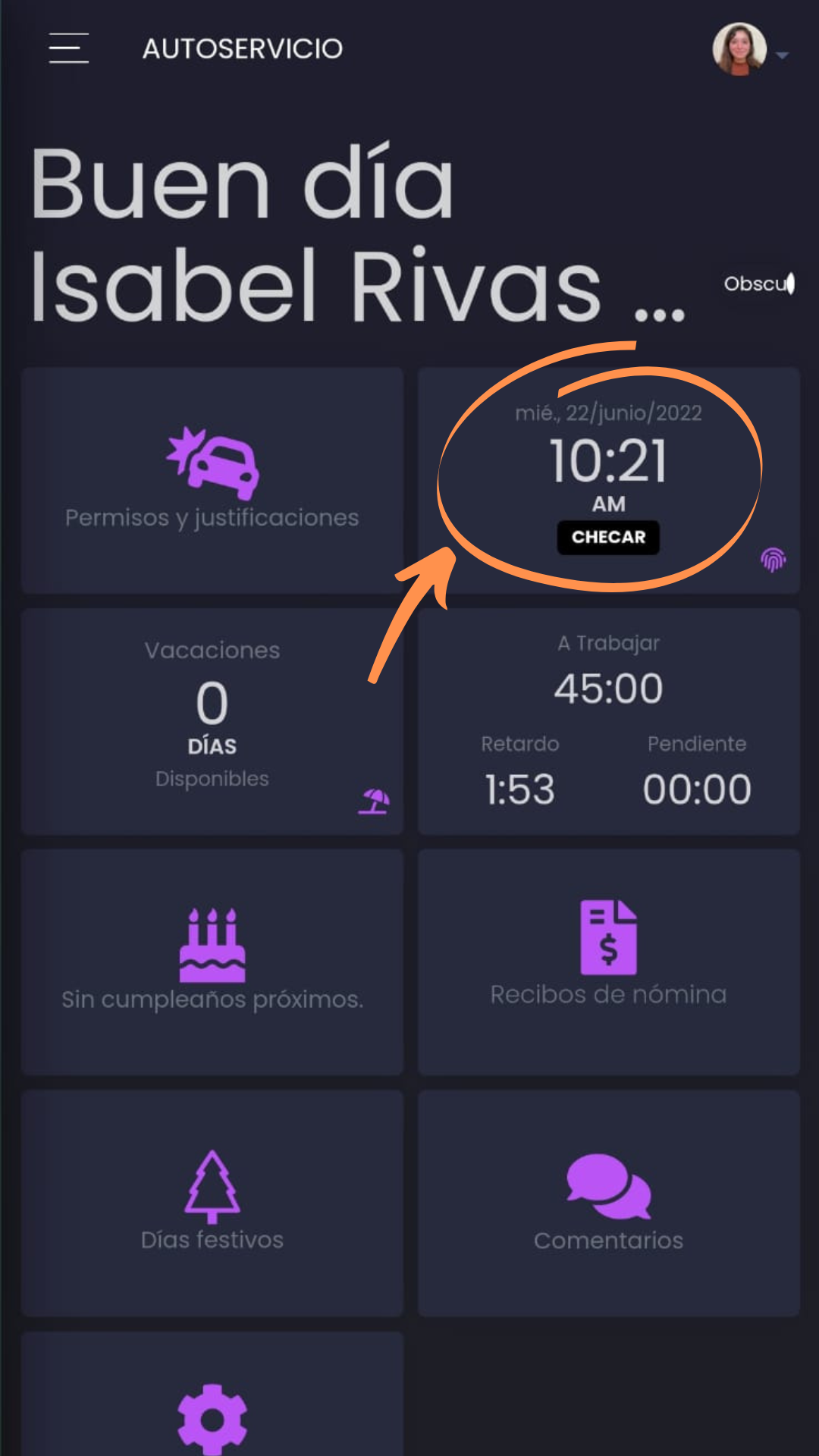Open Días festivos card
Screen dimensions: 819x1456
212,1203
